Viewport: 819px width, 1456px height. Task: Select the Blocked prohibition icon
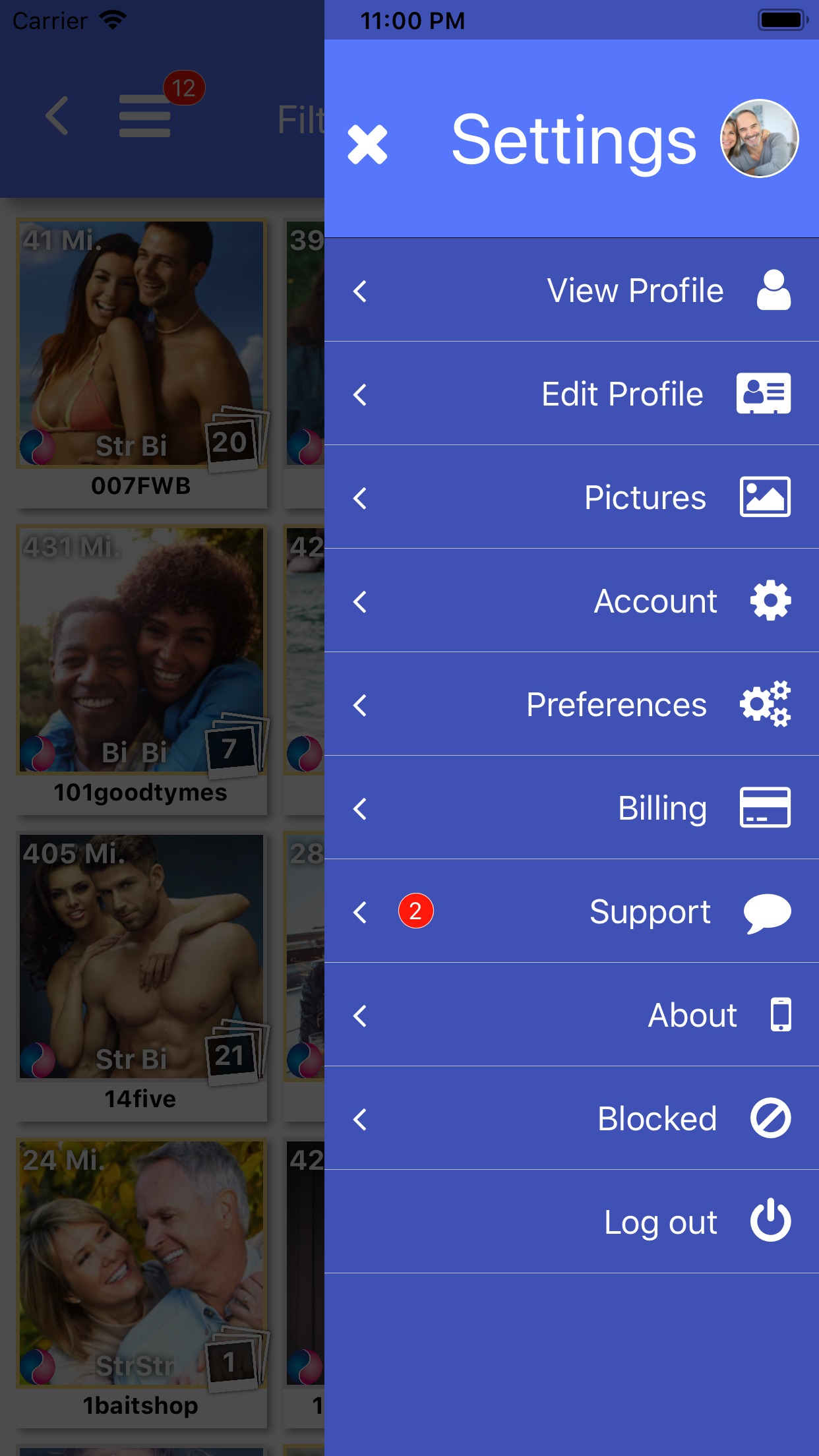(770, 1118)
